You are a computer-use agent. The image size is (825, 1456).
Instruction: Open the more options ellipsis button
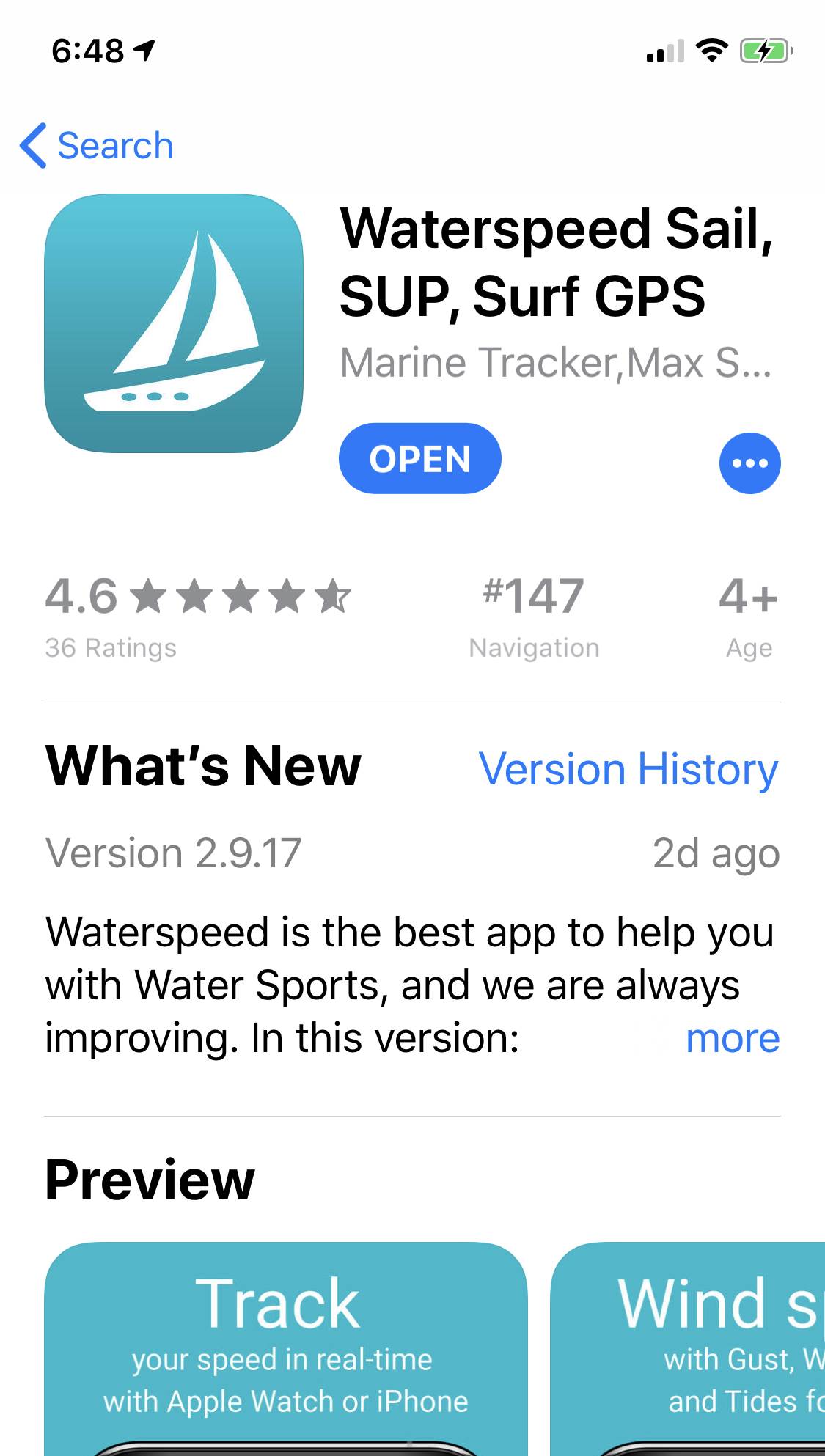tap(749, 463)
